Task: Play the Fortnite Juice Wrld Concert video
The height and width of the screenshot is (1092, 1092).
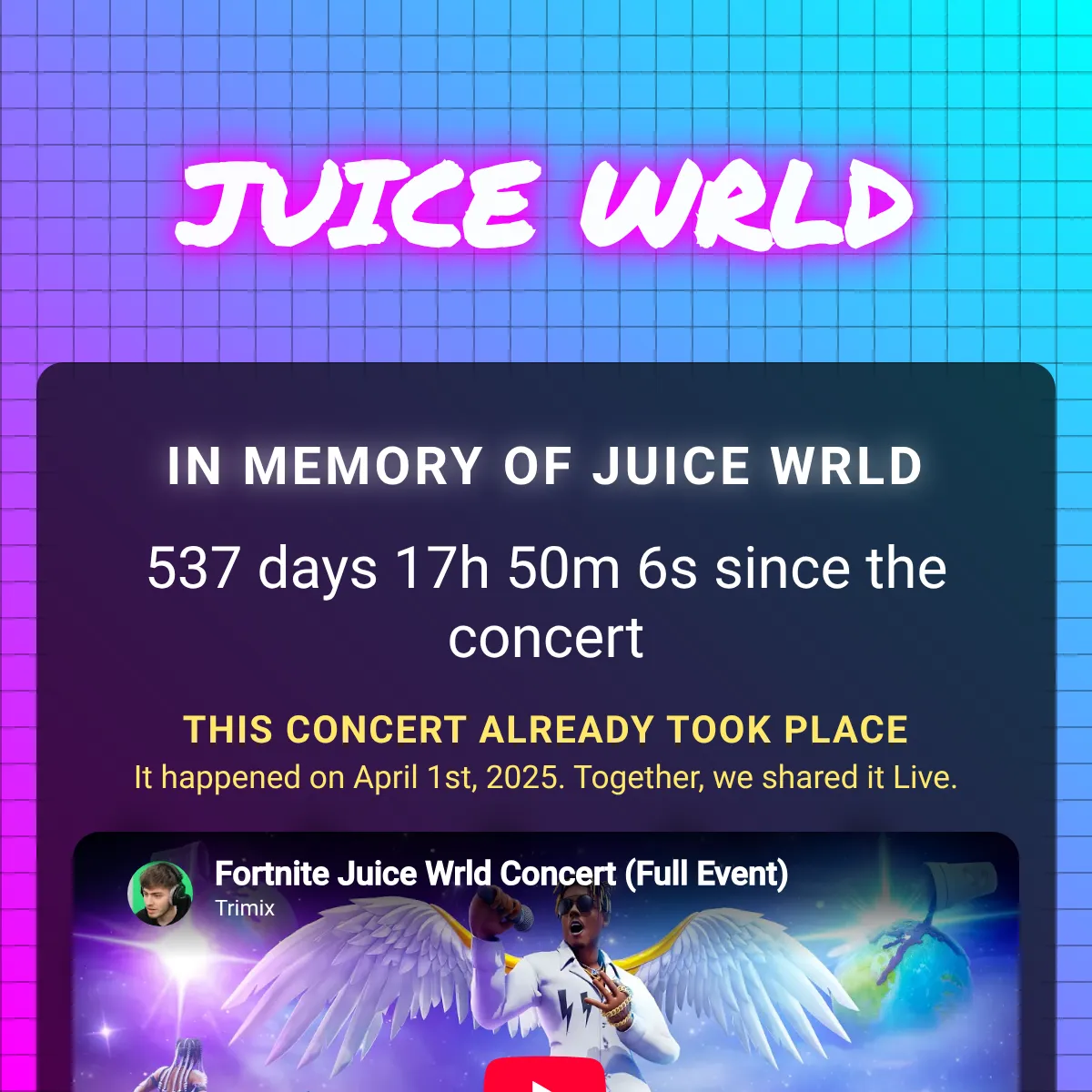Action: click(544, 1076)
